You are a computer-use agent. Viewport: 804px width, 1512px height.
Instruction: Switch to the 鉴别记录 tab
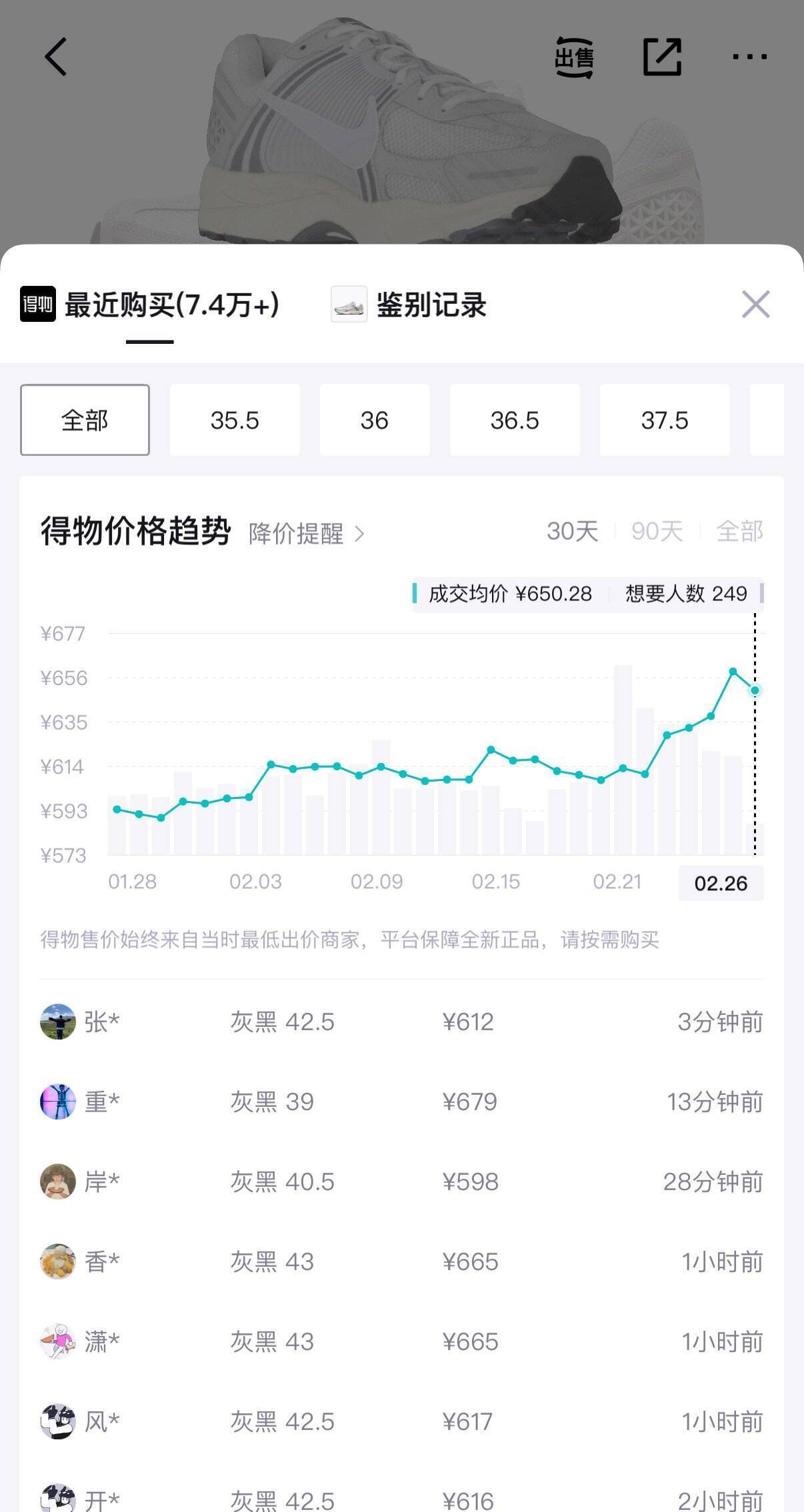coord(432,306)
